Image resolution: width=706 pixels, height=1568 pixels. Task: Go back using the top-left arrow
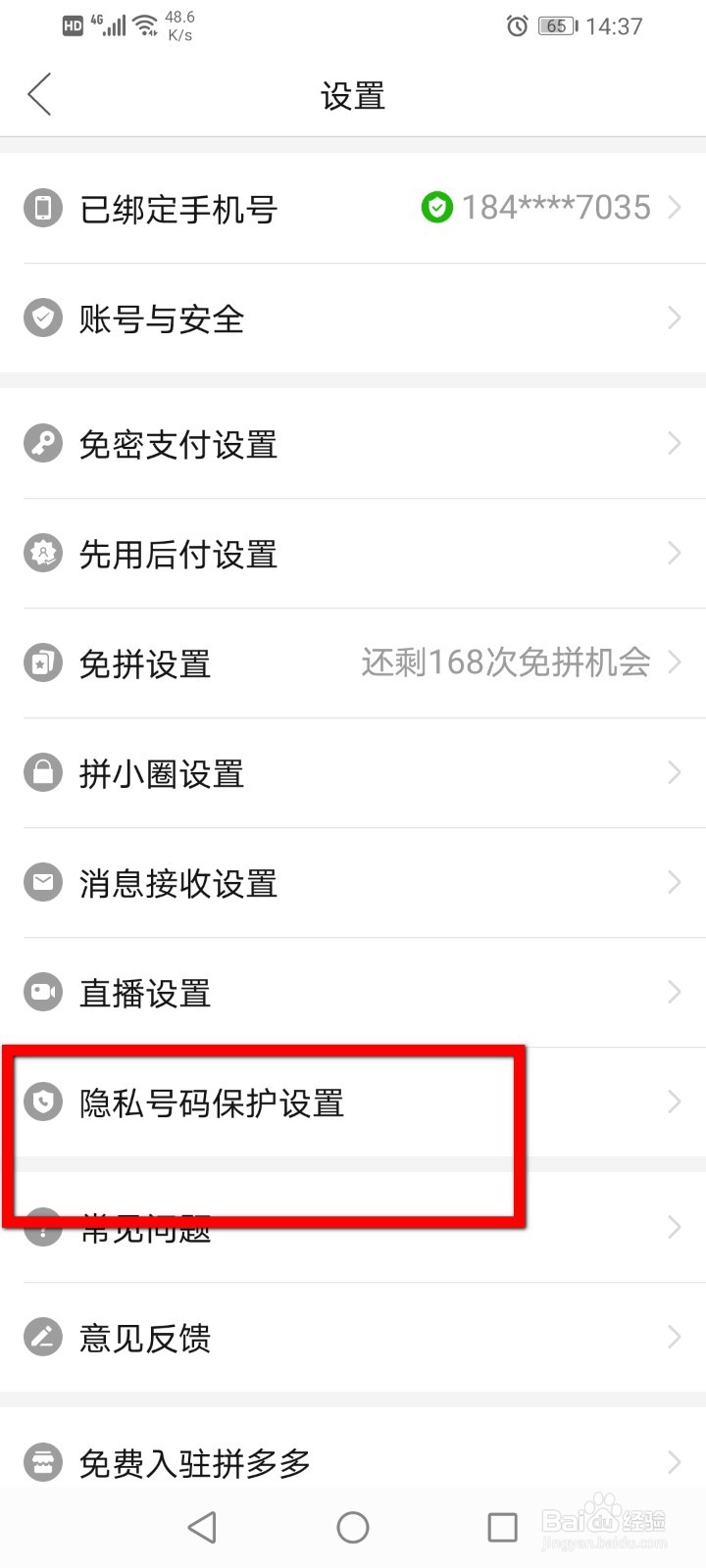tap(39, 94)
